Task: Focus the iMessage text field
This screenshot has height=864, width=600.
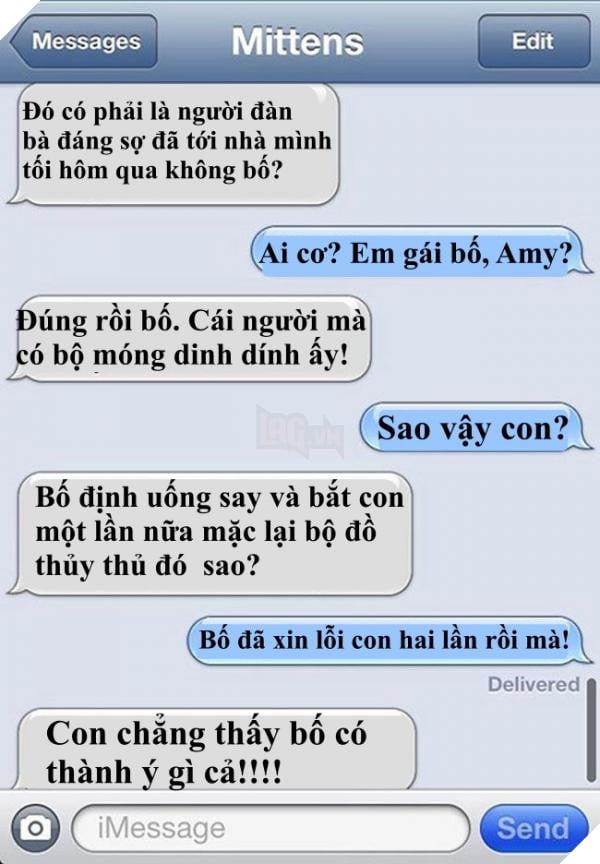Action: pyautogui.click(x=270, y=828)
